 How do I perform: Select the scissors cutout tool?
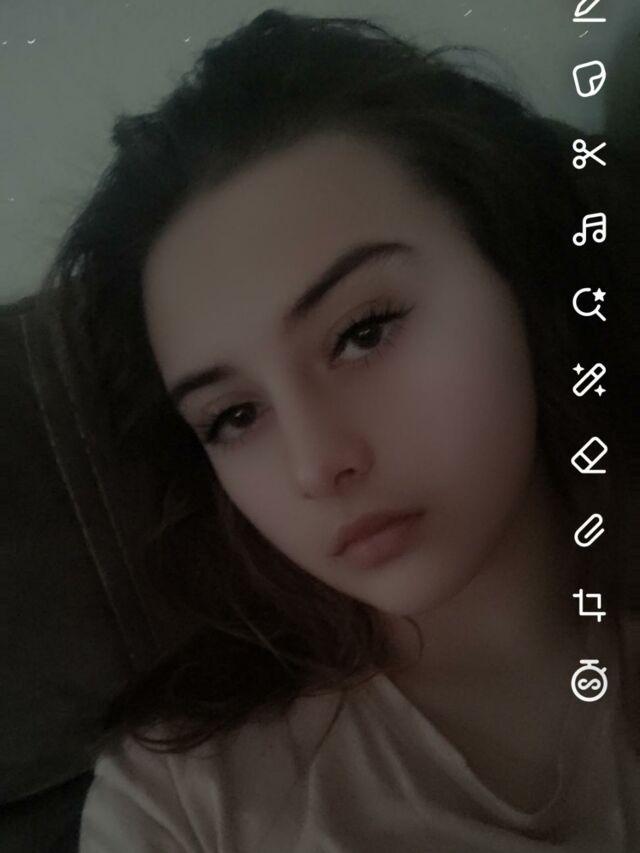coord(589,154)
